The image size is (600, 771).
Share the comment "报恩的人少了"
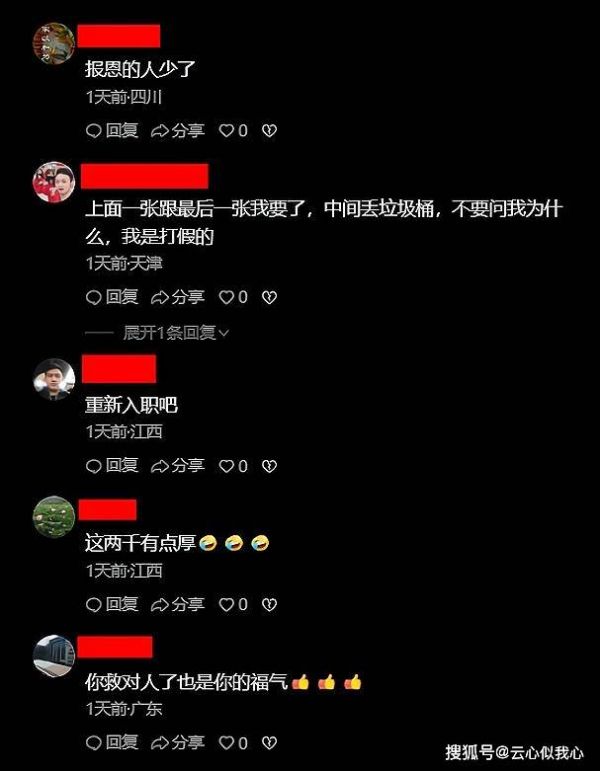(x=177, y=130)
